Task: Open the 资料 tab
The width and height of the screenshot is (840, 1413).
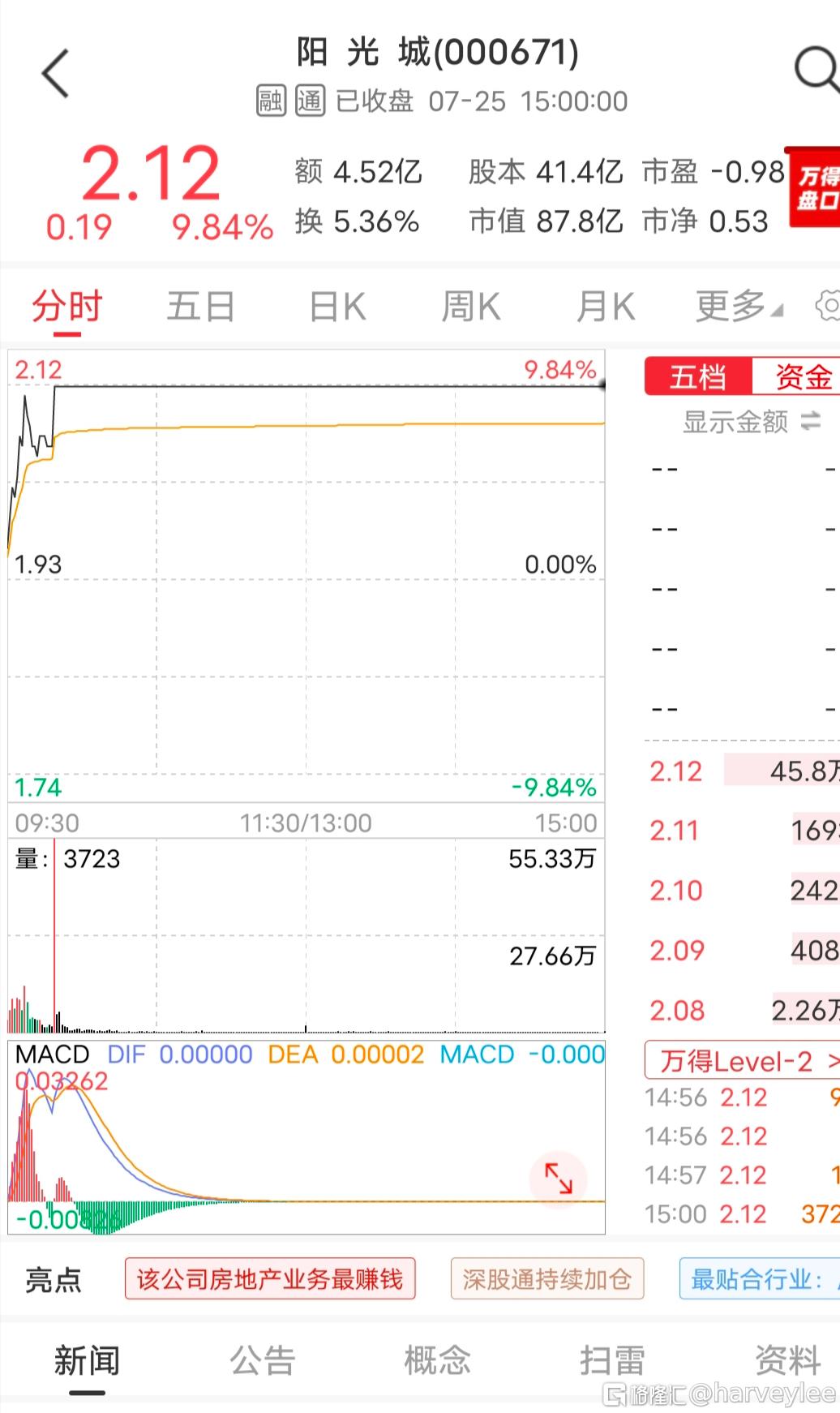Action: (x=787, y=1360)
